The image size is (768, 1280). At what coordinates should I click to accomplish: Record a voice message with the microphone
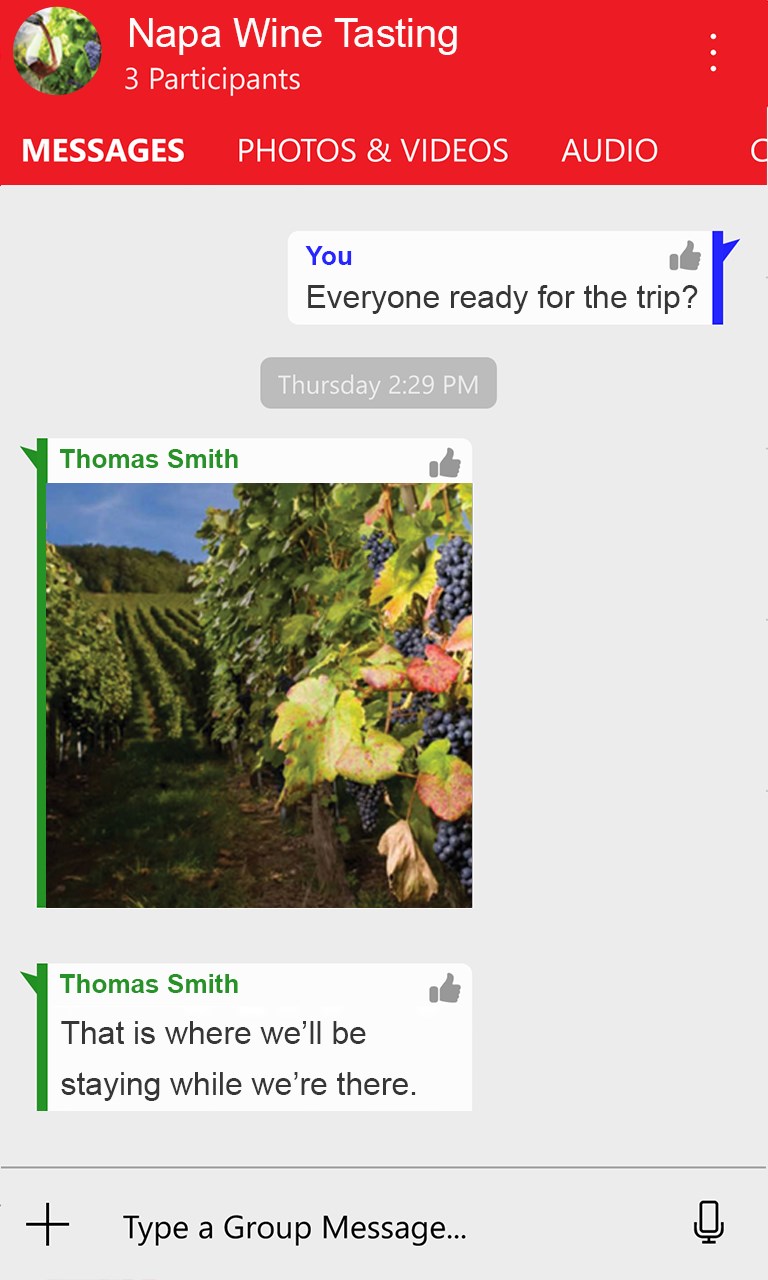tap(708, 1222)
